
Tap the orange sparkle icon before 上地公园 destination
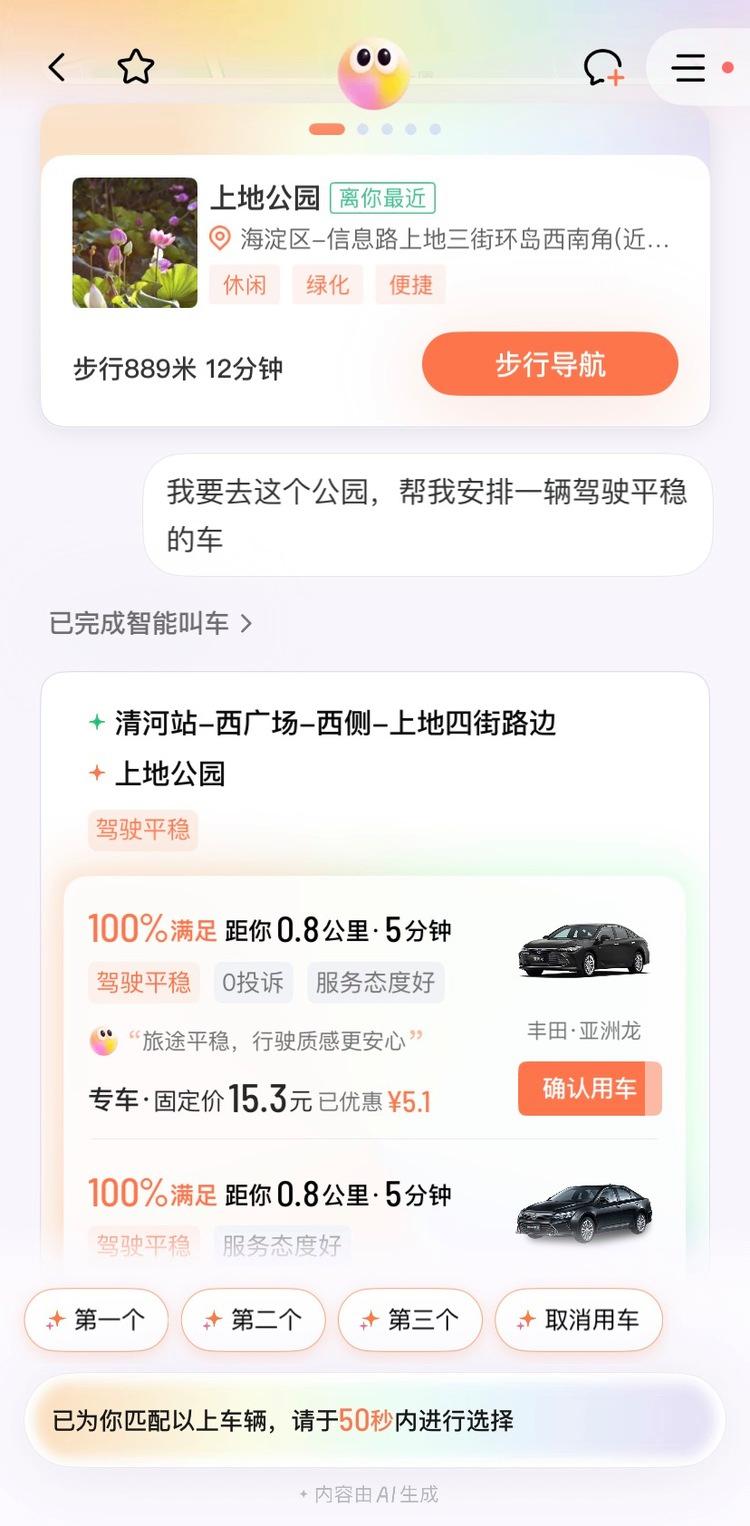click(95, 772)
